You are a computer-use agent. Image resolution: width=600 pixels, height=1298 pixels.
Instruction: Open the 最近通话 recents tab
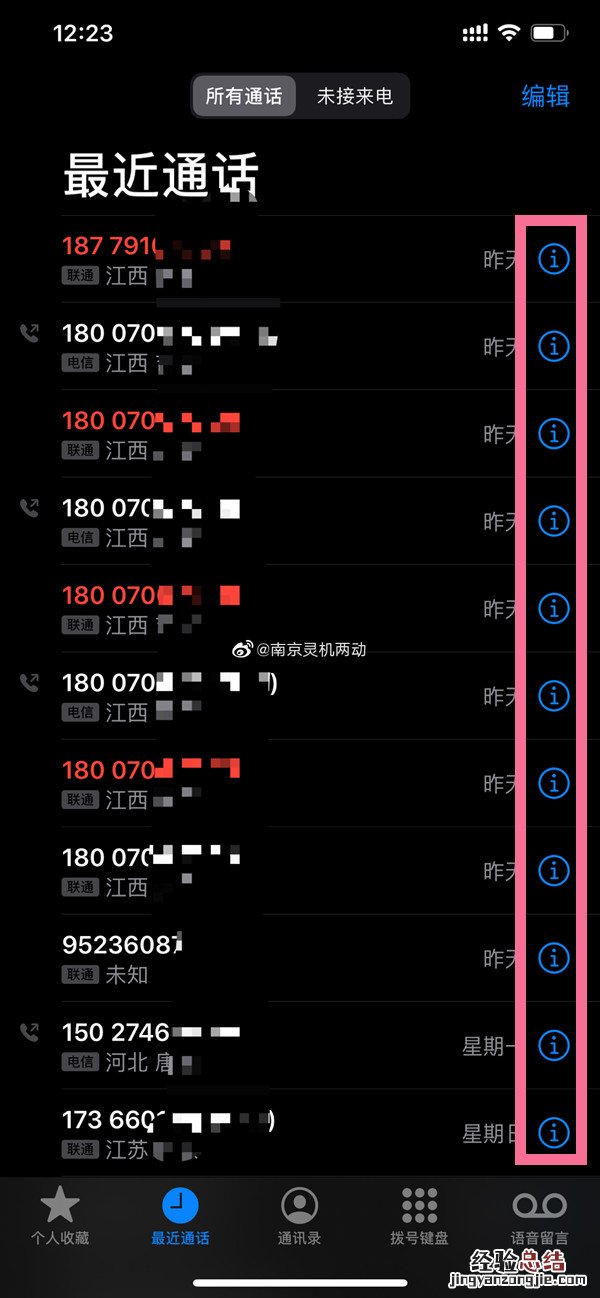180,1216
